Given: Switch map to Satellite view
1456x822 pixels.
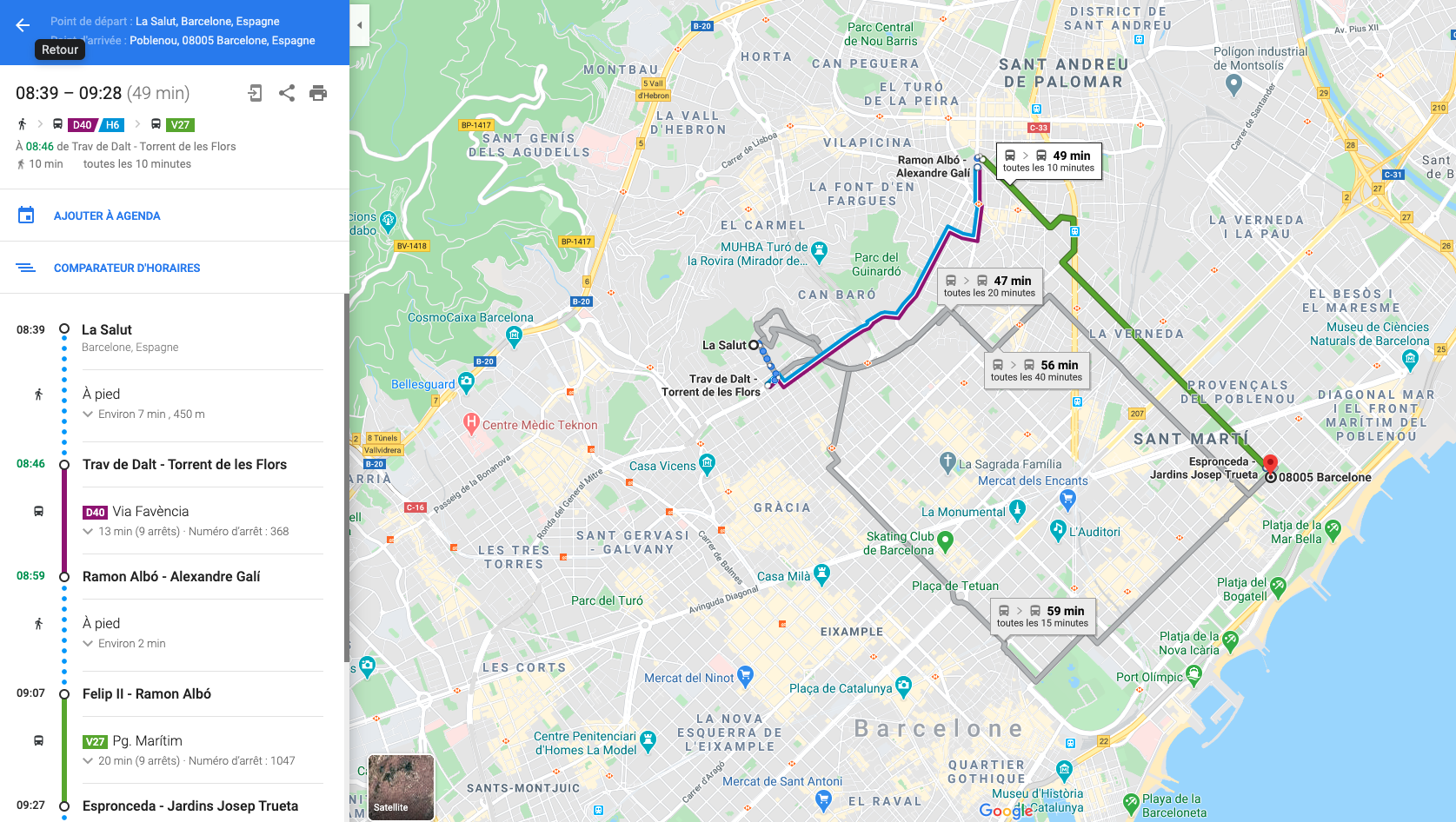Looking at the screenshot, I should tap(401, 787).
